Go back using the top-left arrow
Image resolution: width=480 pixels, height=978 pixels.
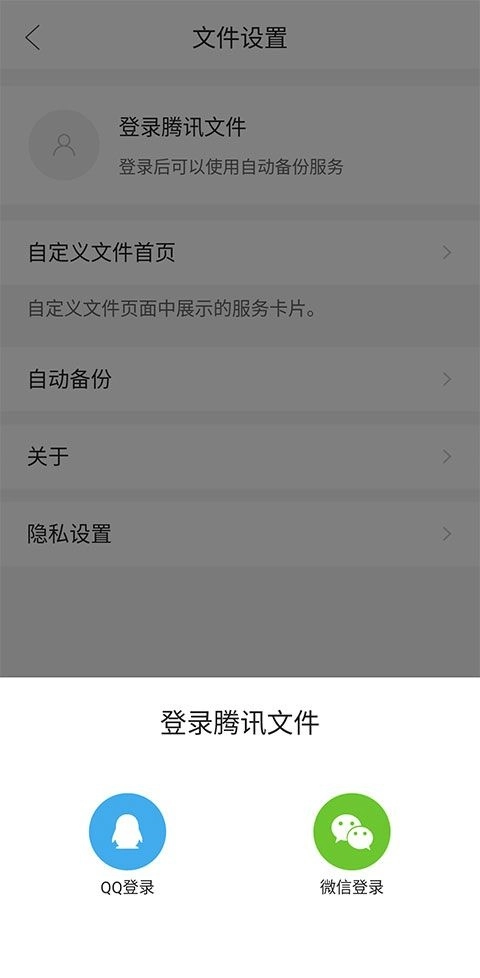[33, 38]
